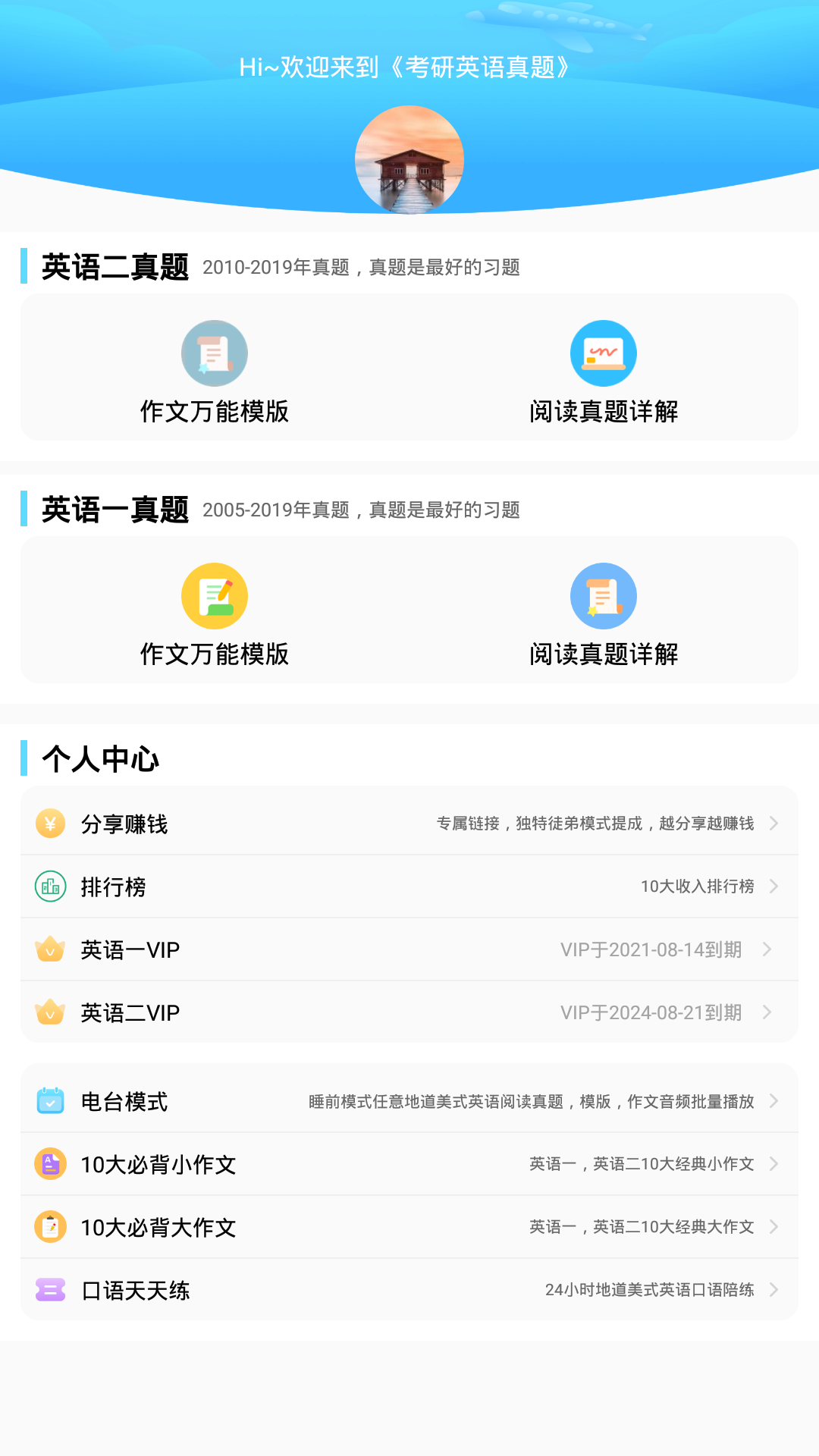819x1456 pixels.
Task: Open 阅读真题详解 under 英语一真题
Action: (604, 657)
